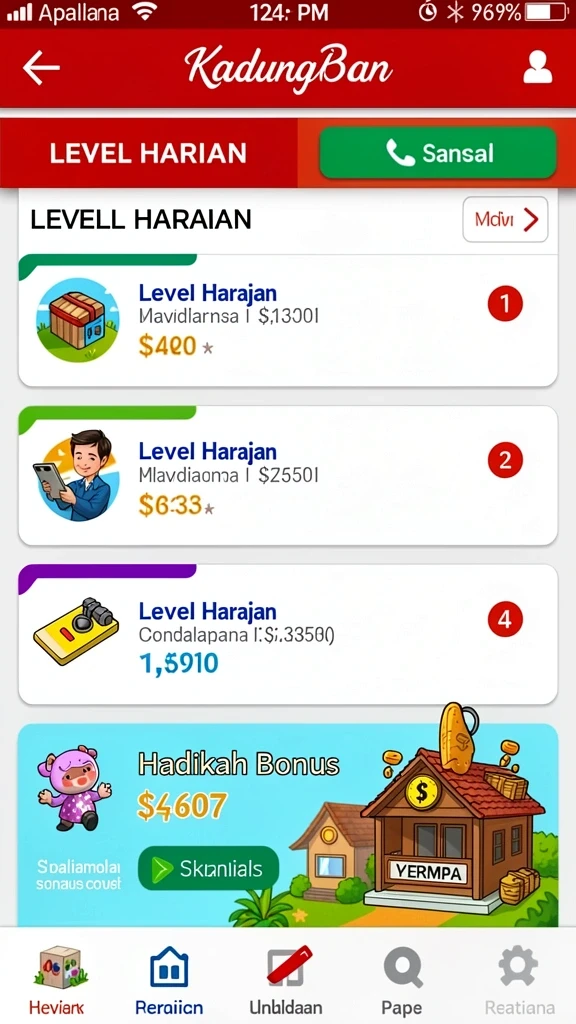
Task: Open the Level Harajan card showing 1,5910
Action: tap(288, 634)
